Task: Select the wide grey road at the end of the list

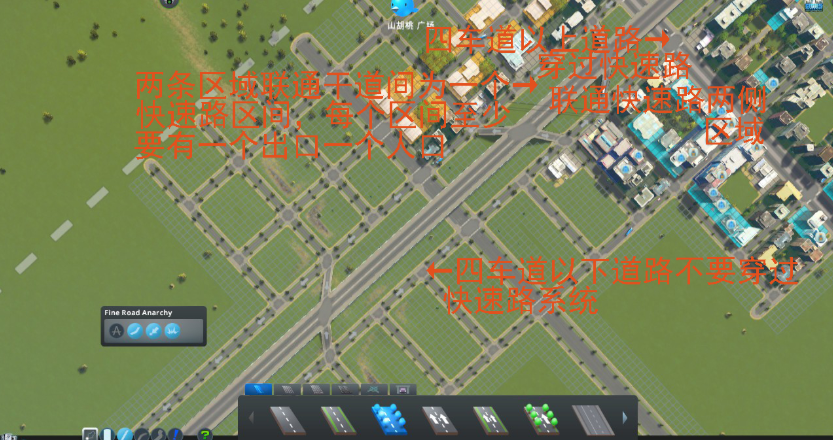Action: (592, 418)
